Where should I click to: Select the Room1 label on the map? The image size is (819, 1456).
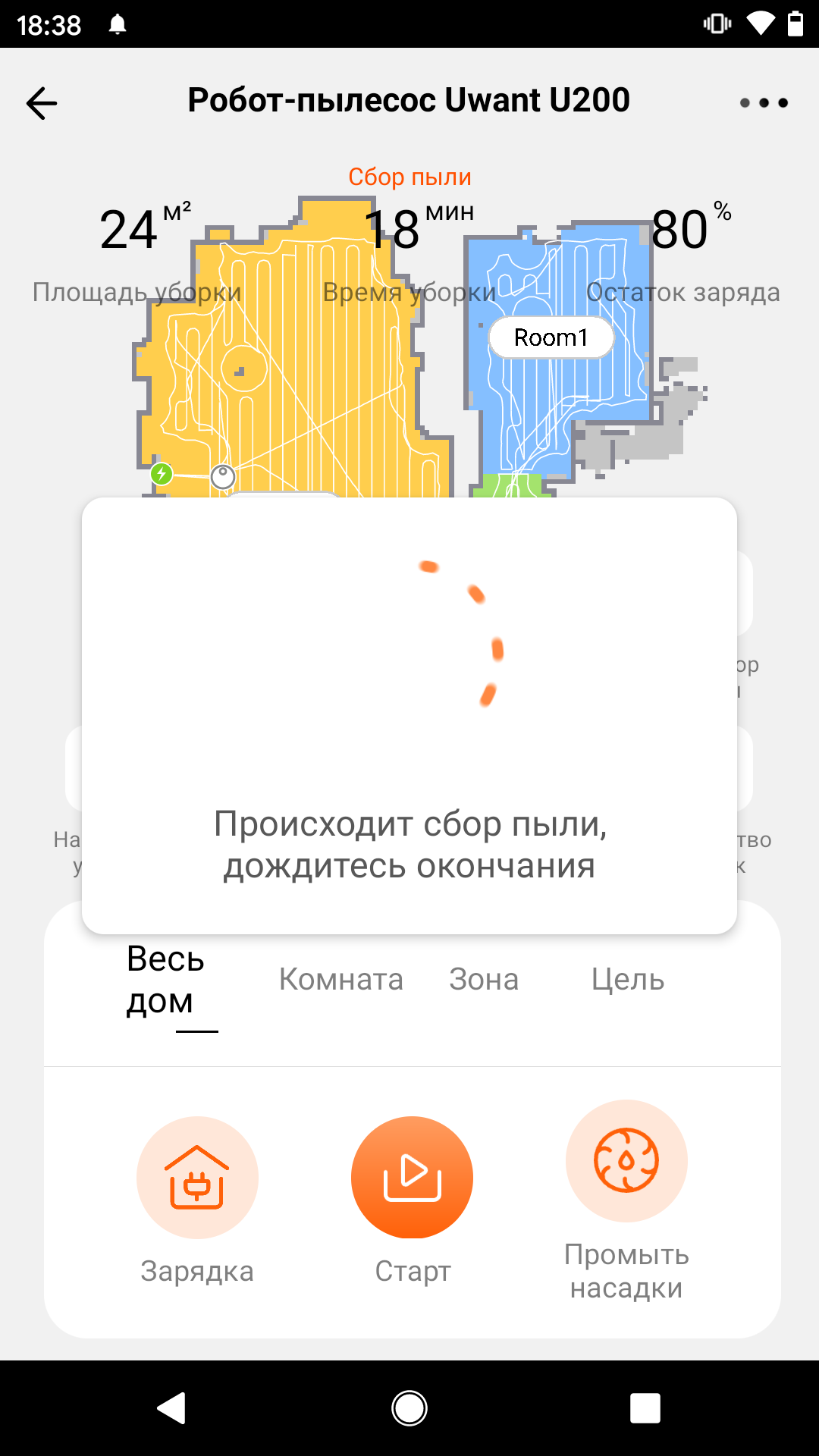coord(551,337)
